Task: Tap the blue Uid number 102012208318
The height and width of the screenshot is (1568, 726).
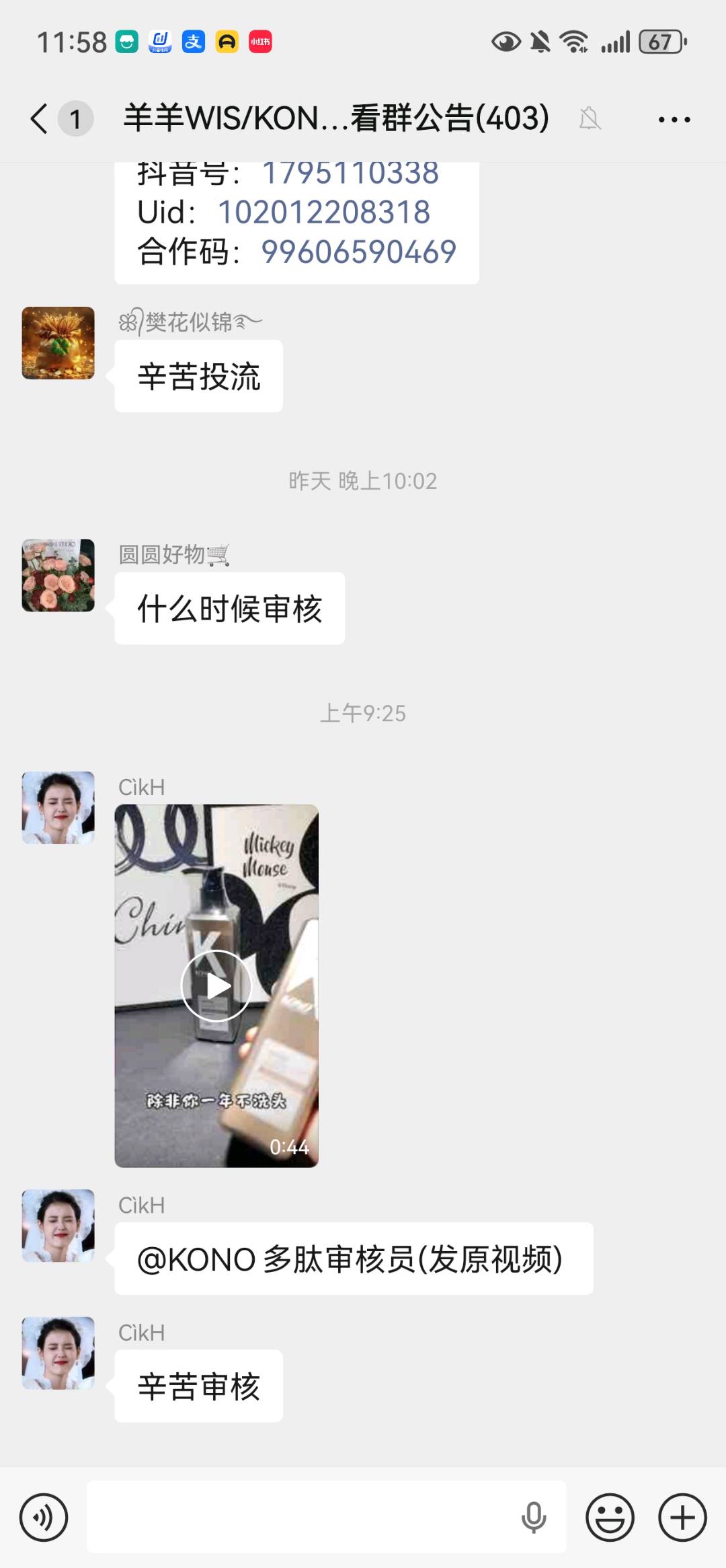Action: click(x=325, y=212)
